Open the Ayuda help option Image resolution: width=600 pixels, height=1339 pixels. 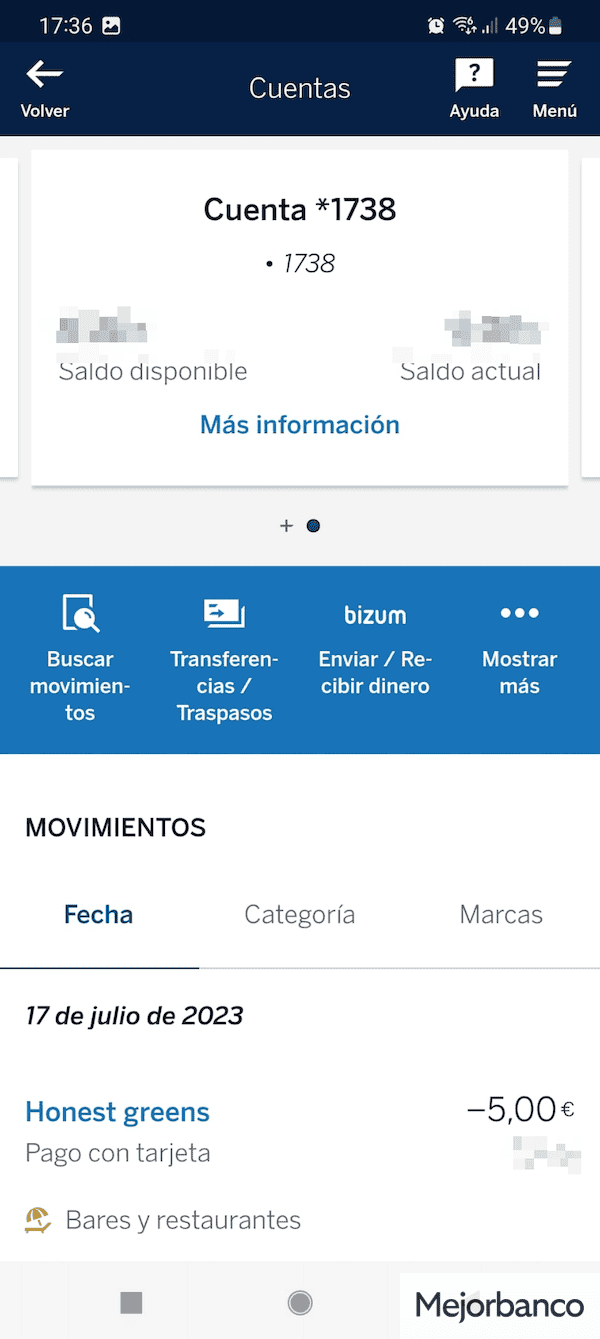pos(474,89)
